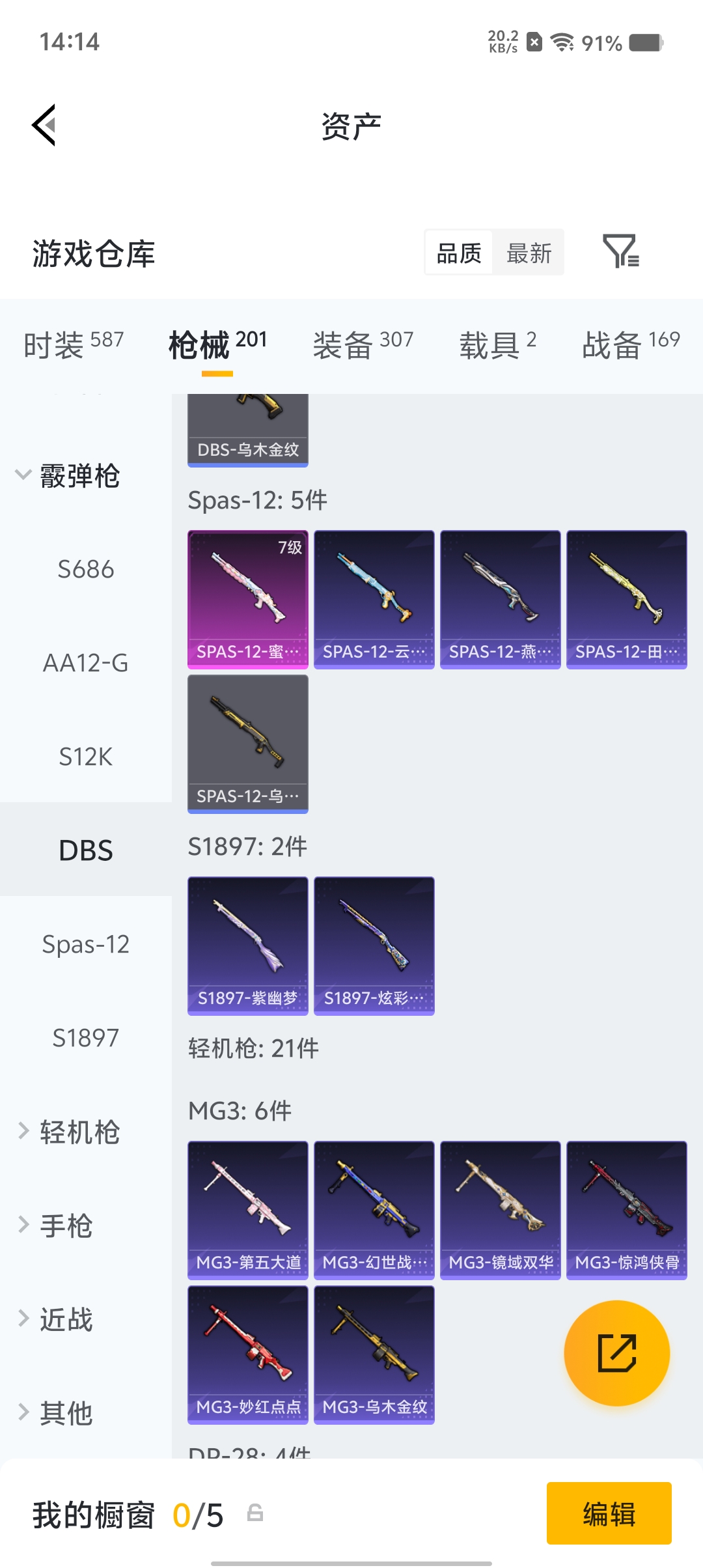
Task: Jump to S12K weapons
Action: pyautogui.click(x=86, y=757)
